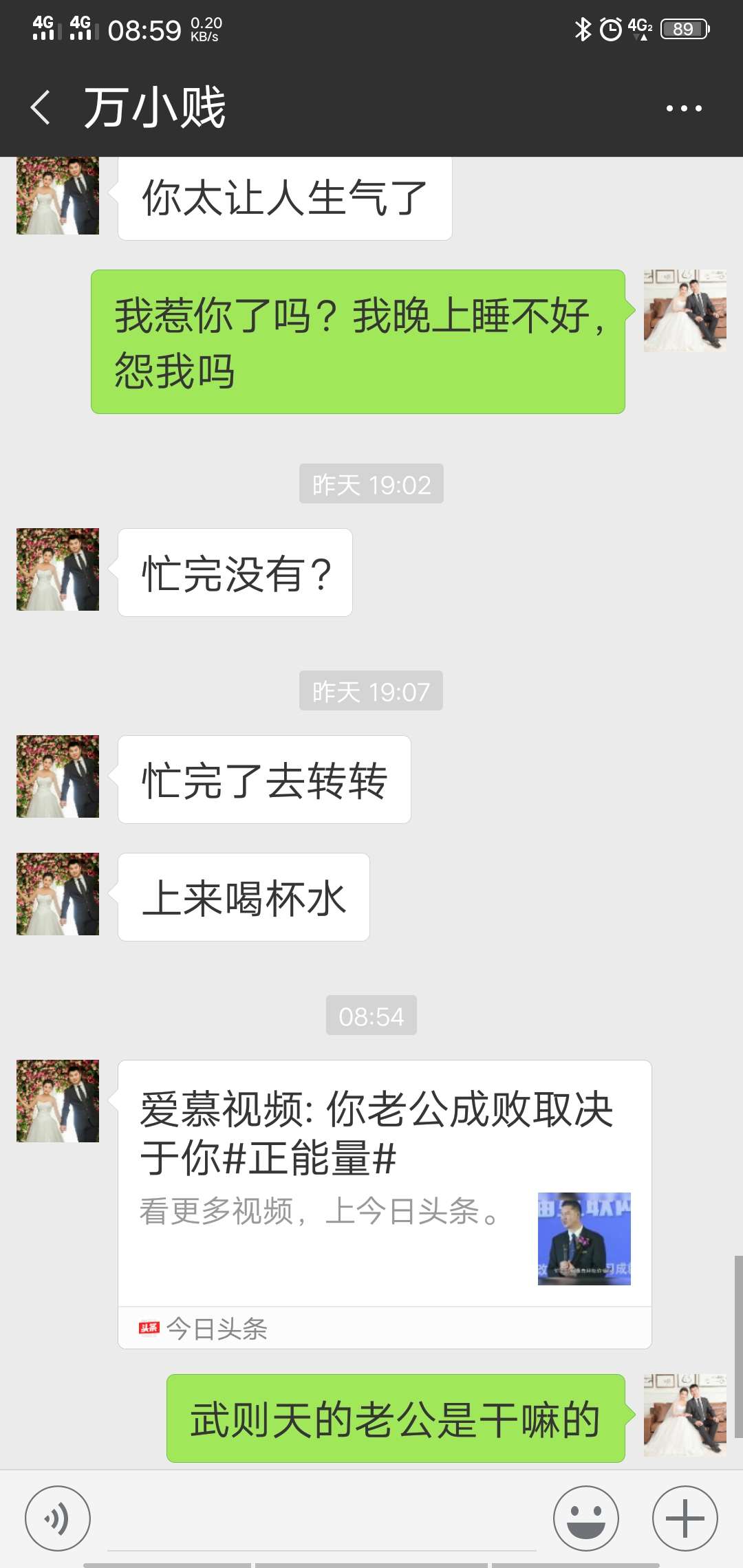
Task: Open your own avatar beside the green bubble
Action: pos(685,309)
